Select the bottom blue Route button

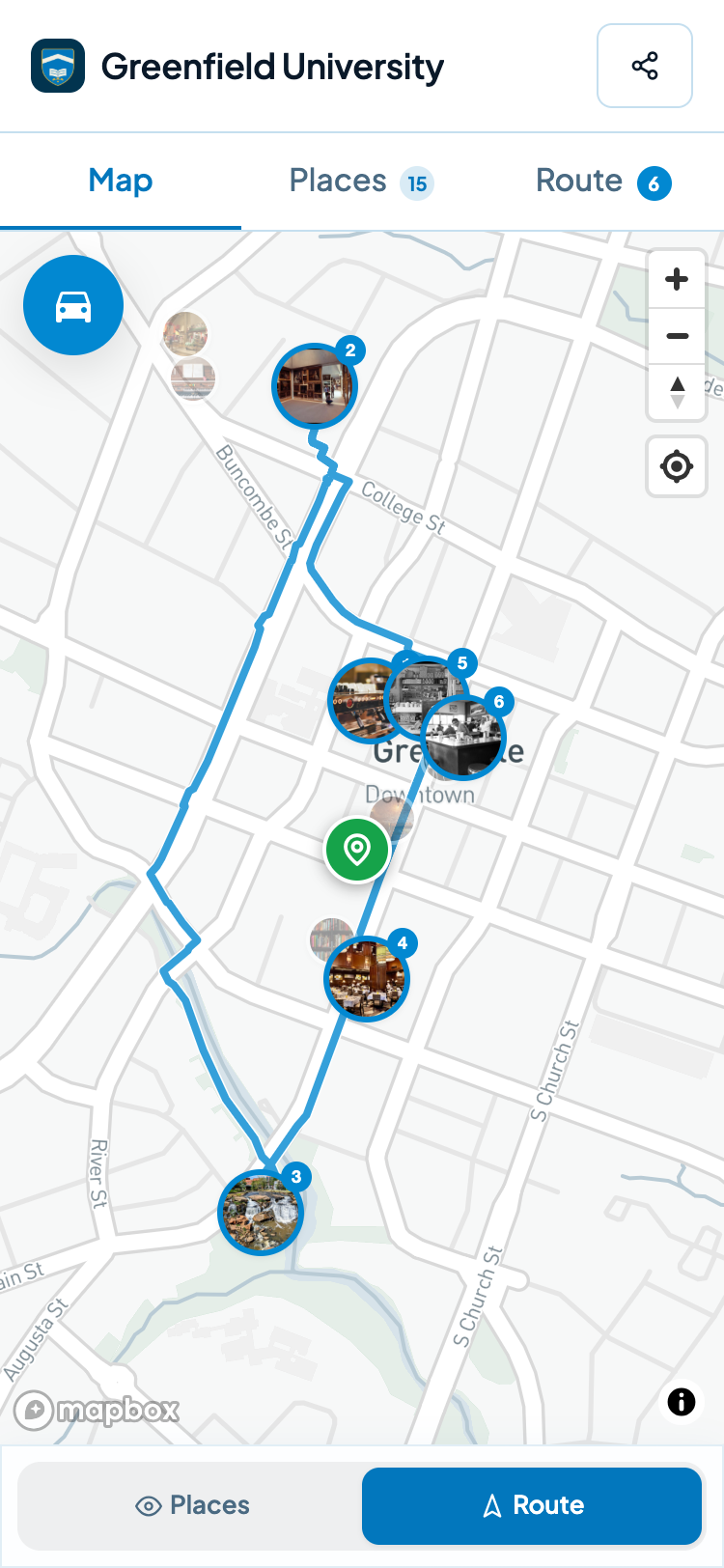pos(532,1505)
